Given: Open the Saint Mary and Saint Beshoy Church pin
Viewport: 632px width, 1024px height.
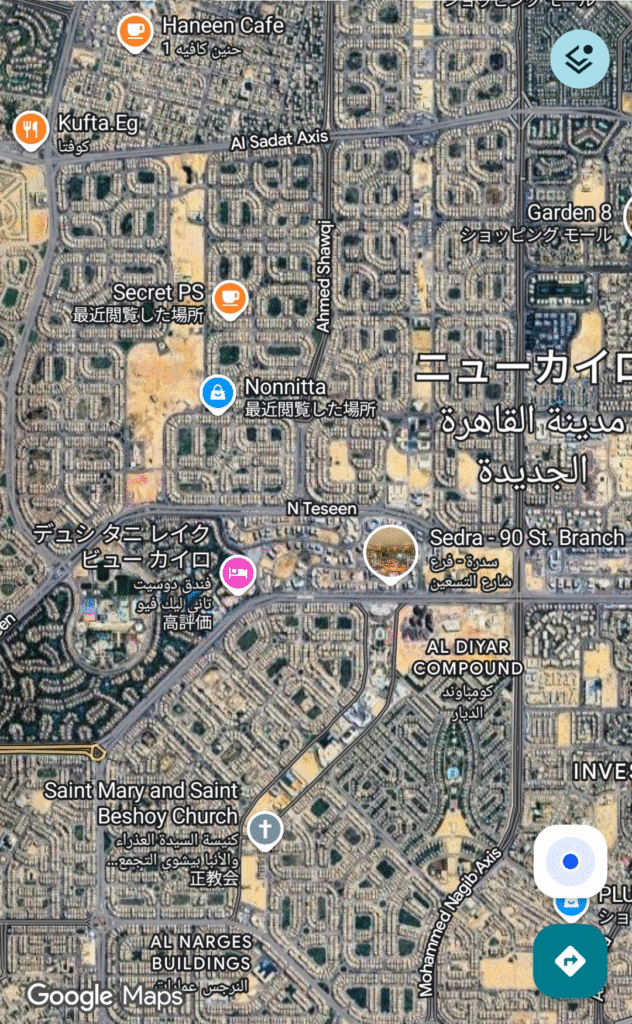Looking at the screenshot, I should 264,829.
